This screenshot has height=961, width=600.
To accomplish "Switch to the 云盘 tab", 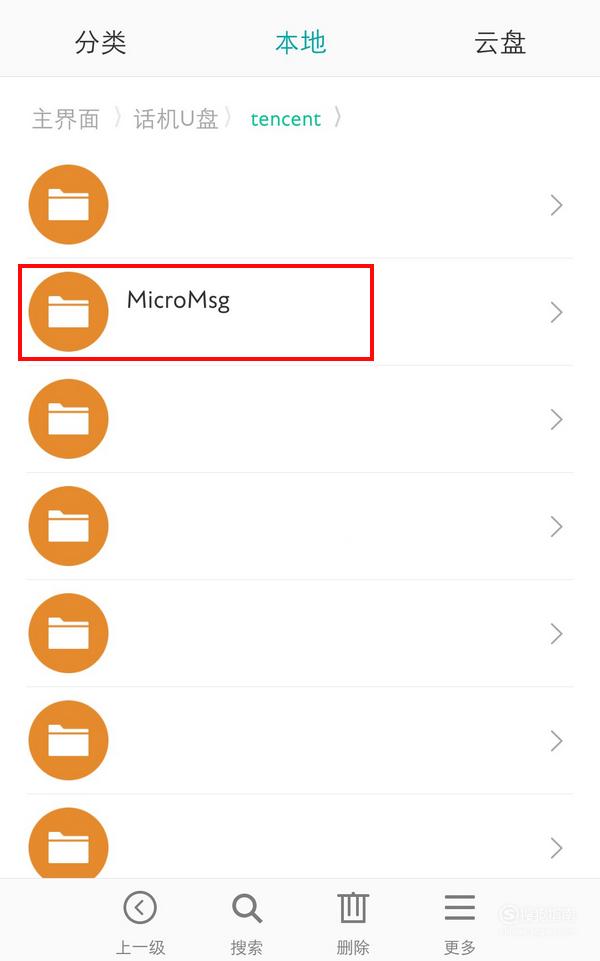I will click(499, 43).
